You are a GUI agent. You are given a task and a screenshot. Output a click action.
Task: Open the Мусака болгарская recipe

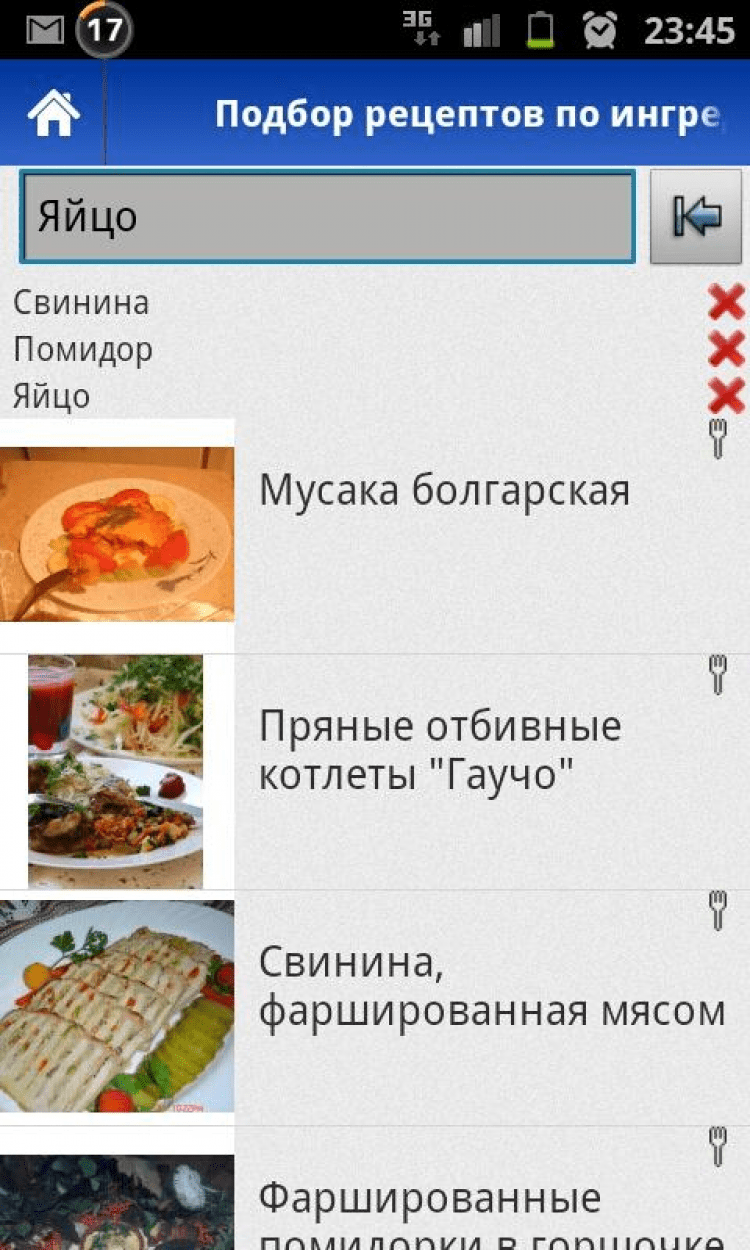pyautogui.click(x=444, y=492)
